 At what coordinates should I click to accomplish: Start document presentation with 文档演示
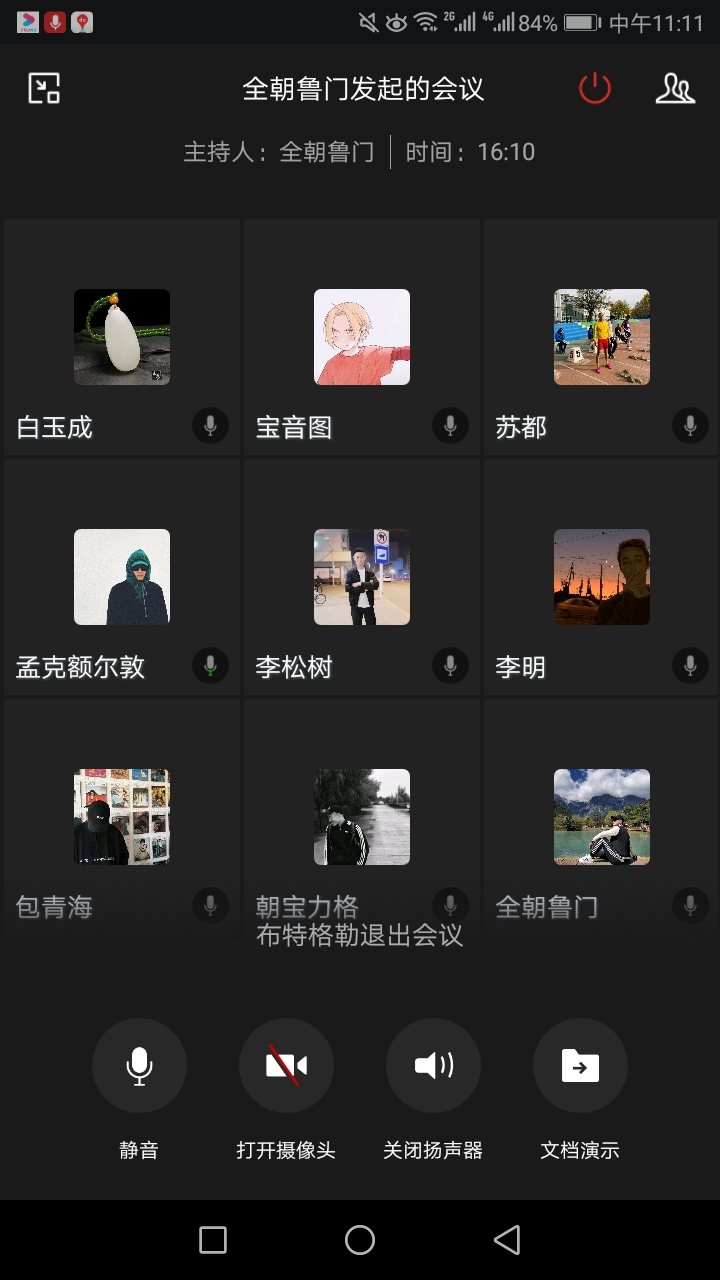[580, 1066]
